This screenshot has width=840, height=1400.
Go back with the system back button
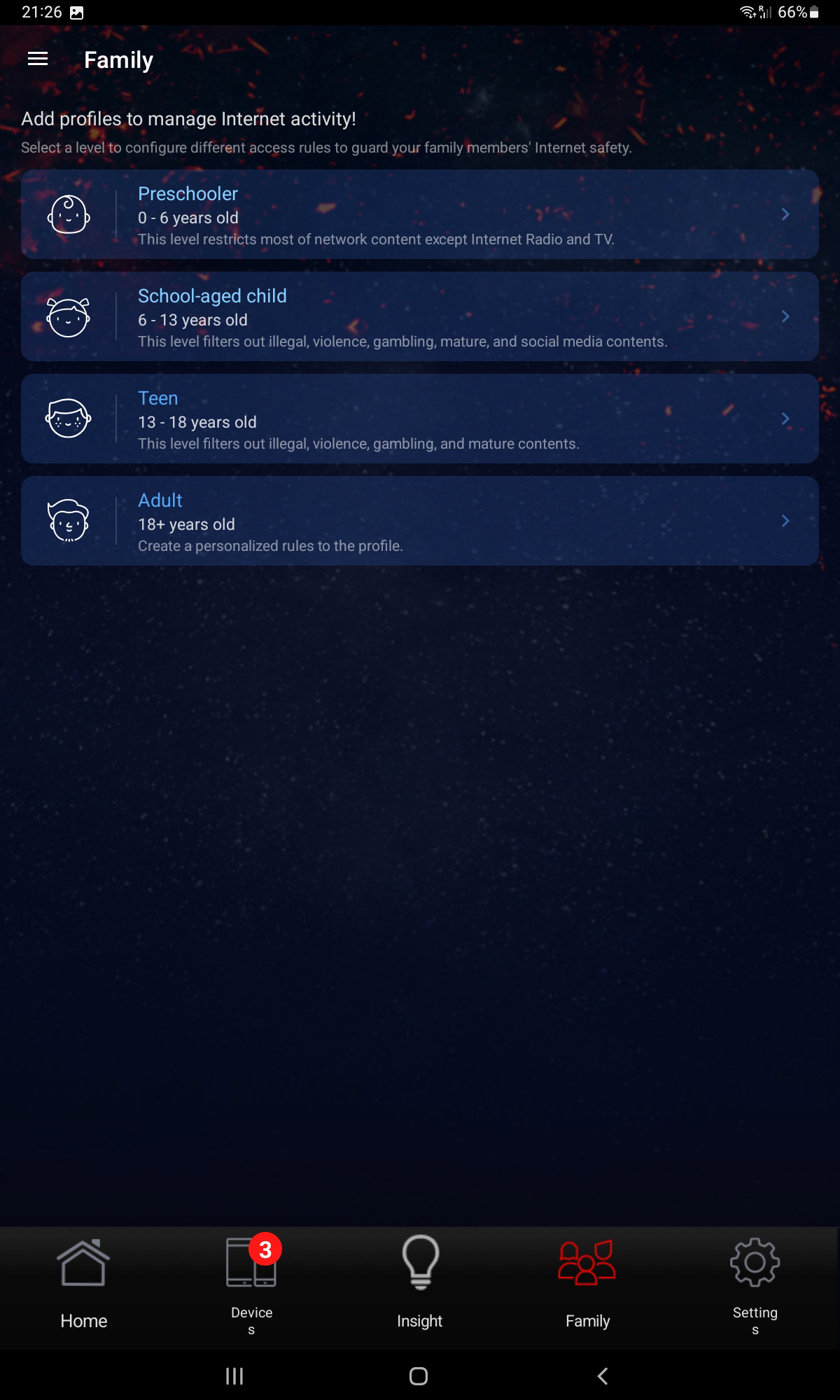(x=603, y=1376)
